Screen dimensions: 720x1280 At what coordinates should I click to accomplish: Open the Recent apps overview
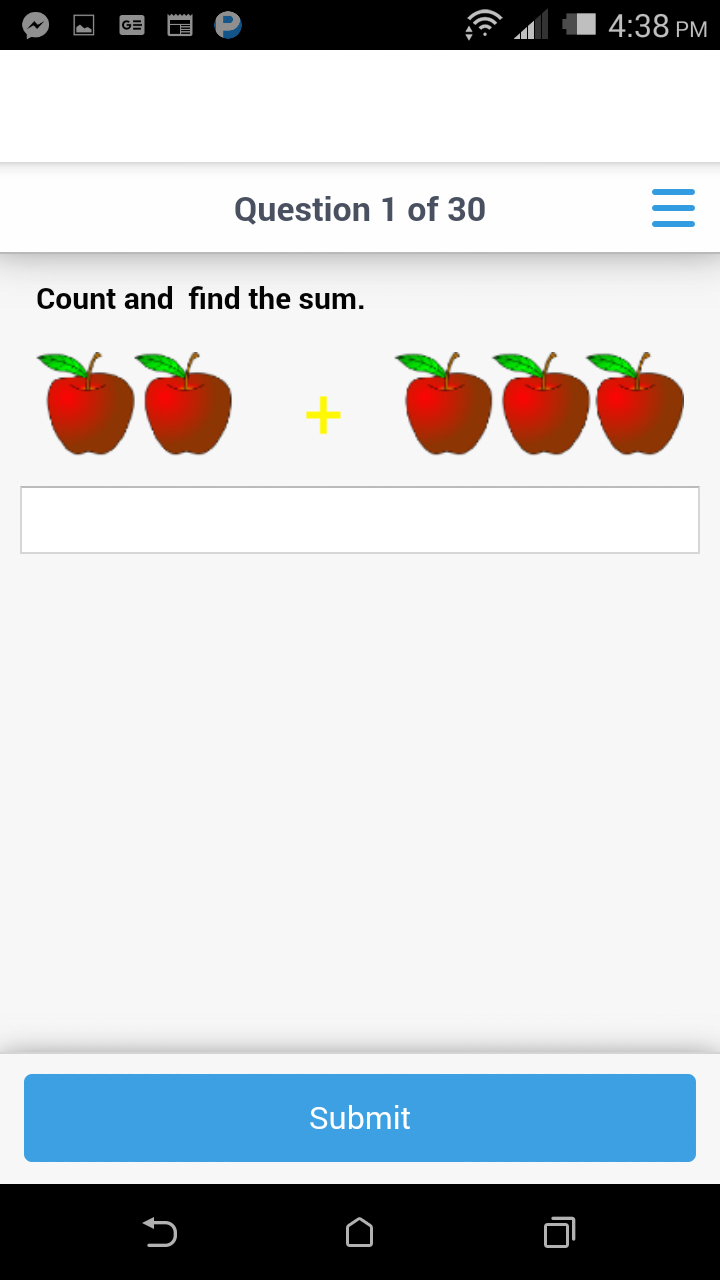click(558, 1233)
